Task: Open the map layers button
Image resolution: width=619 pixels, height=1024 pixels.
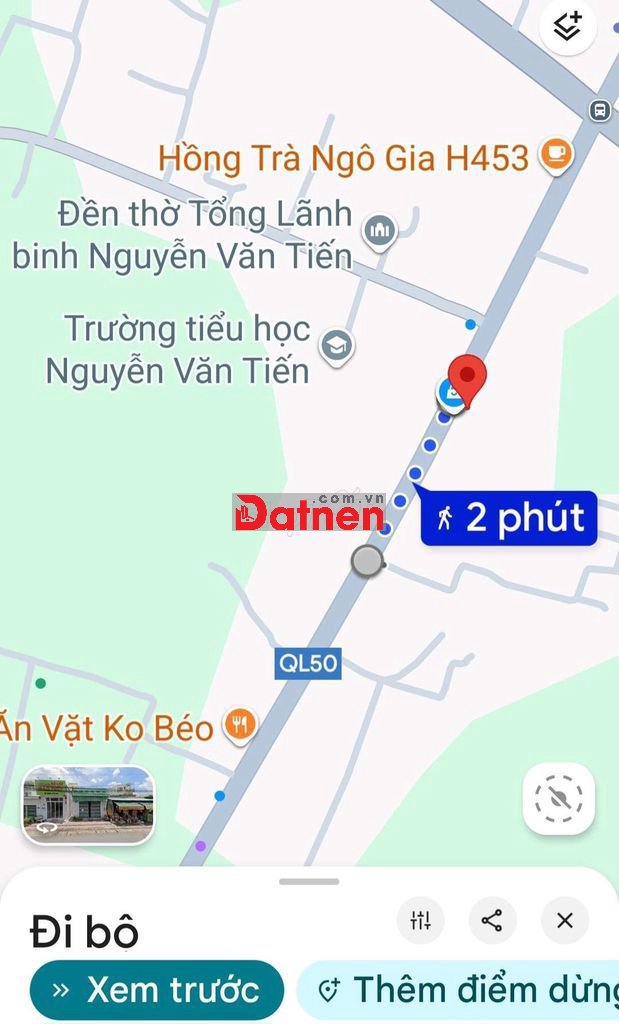Action: click(568, 27)
